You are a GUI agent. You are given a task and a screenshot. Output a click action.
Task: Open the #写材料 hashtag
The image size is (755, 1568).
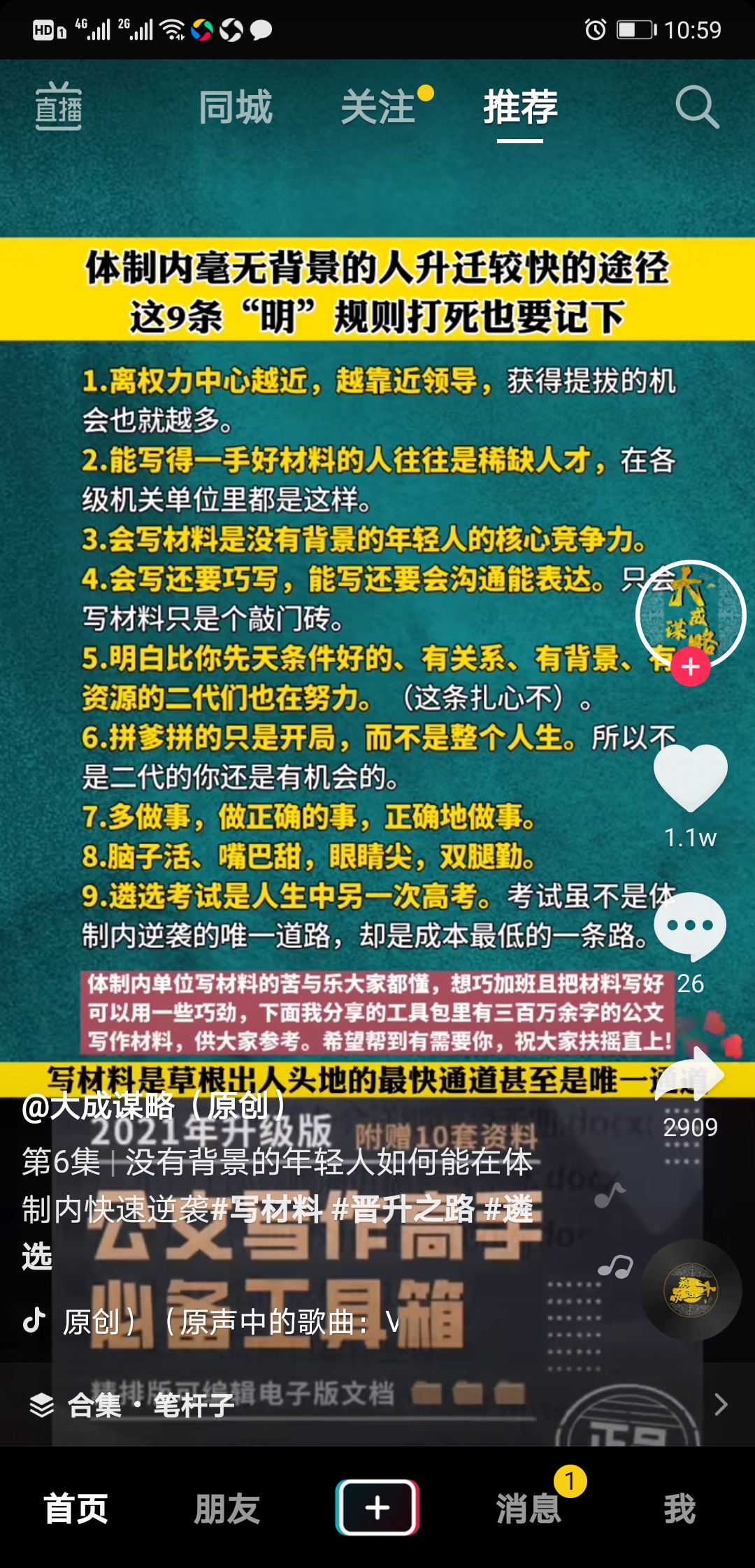tap(266, 1209)
